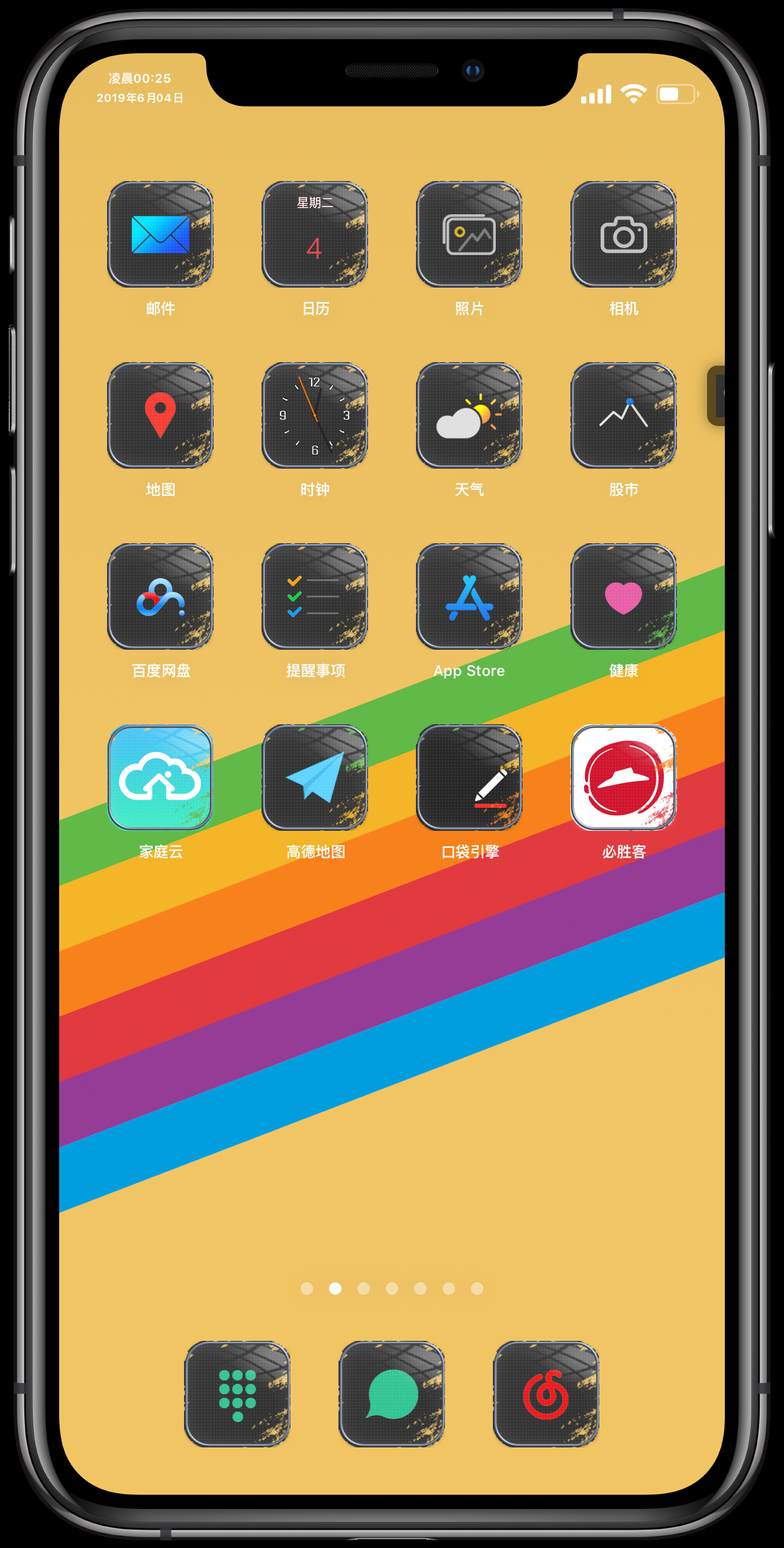784x1548 pixels.
Task: Open the messages app in the dock
Action: (x=392, y=1394)
